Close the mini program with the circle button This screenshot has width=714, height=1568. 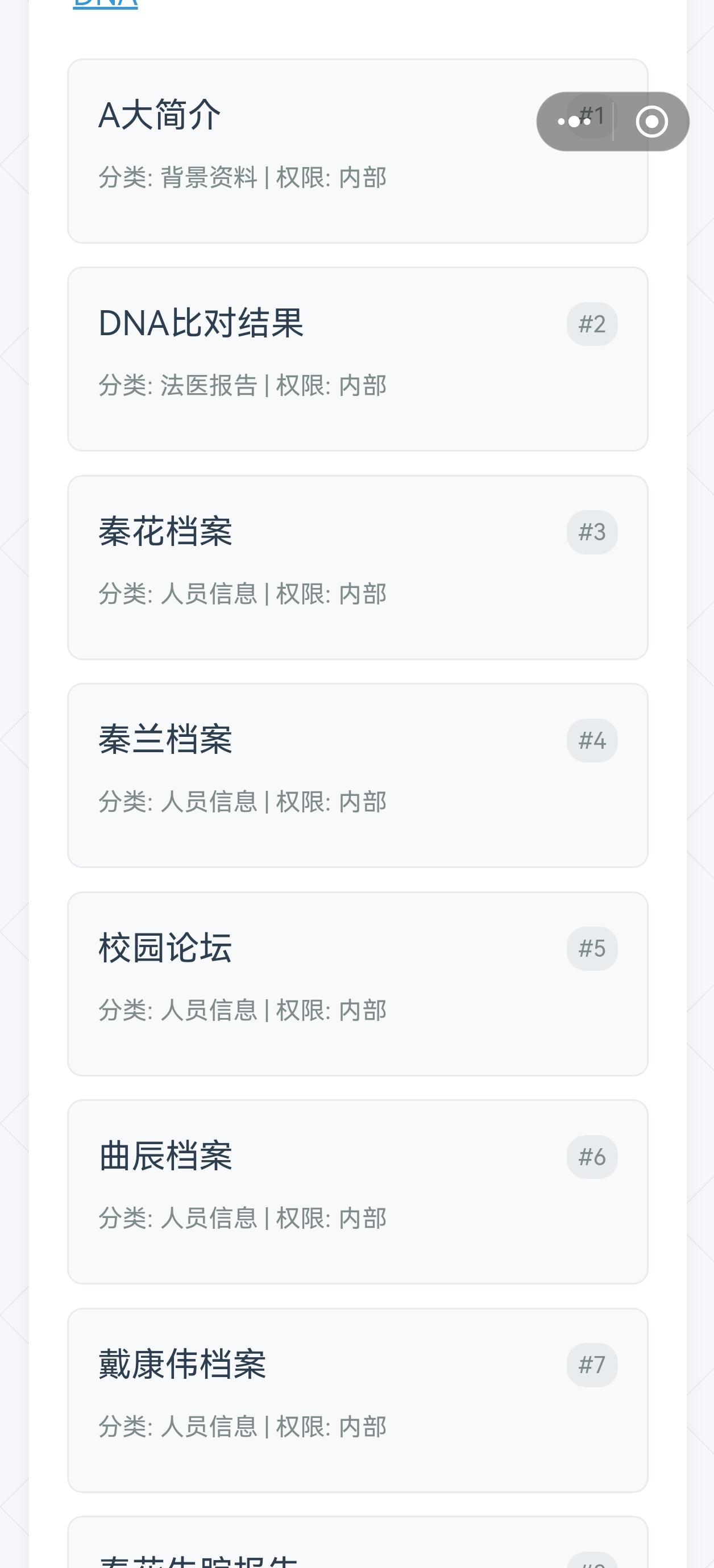click(651, 122)
